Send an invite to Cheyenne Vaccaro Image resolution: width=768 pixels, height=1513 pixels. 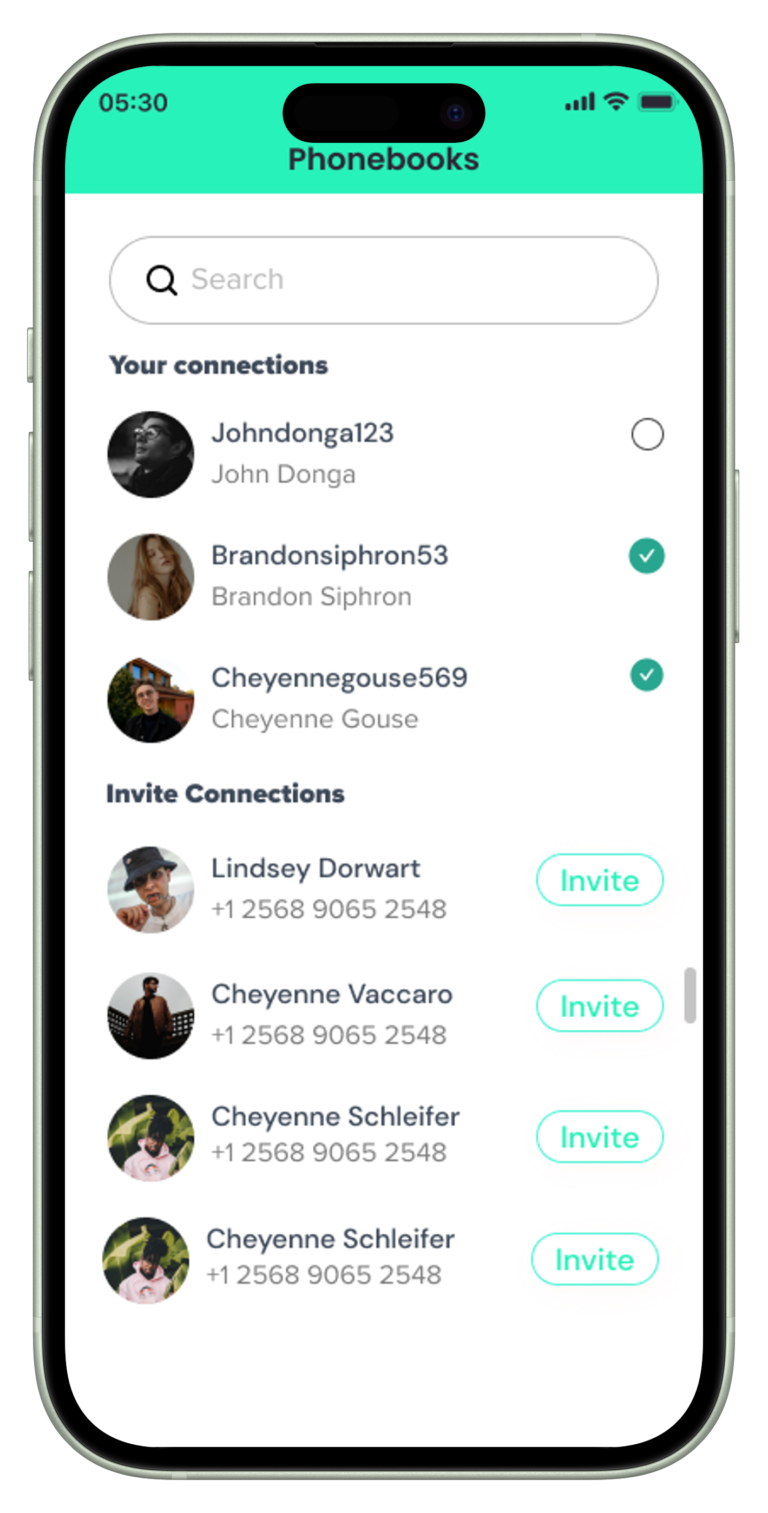tap(599, 1006)
